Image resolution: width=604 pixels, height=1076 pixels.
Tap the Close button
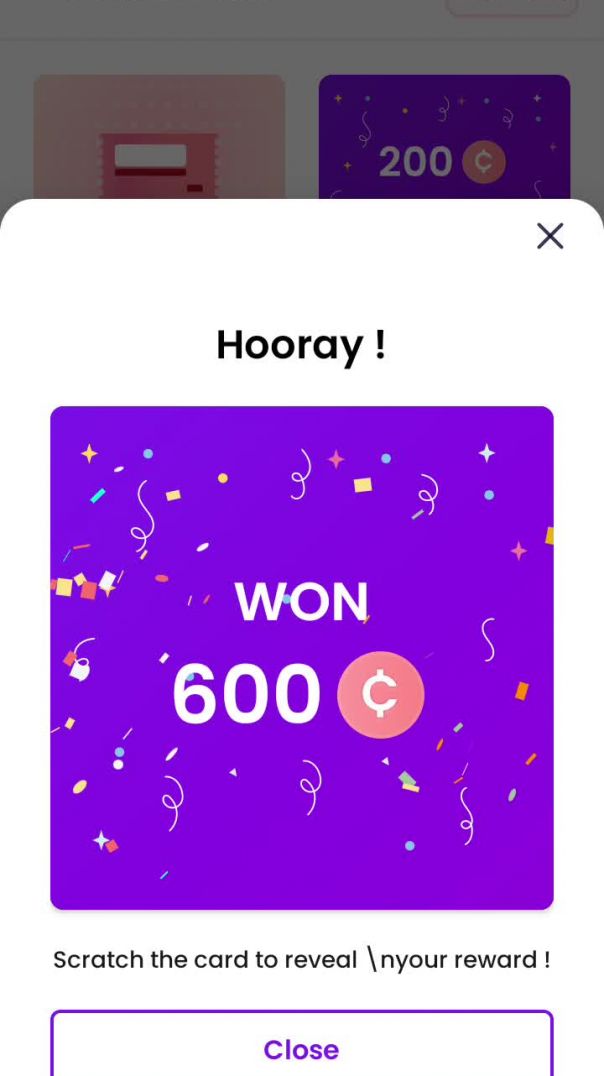click(x=301, y=1048)
